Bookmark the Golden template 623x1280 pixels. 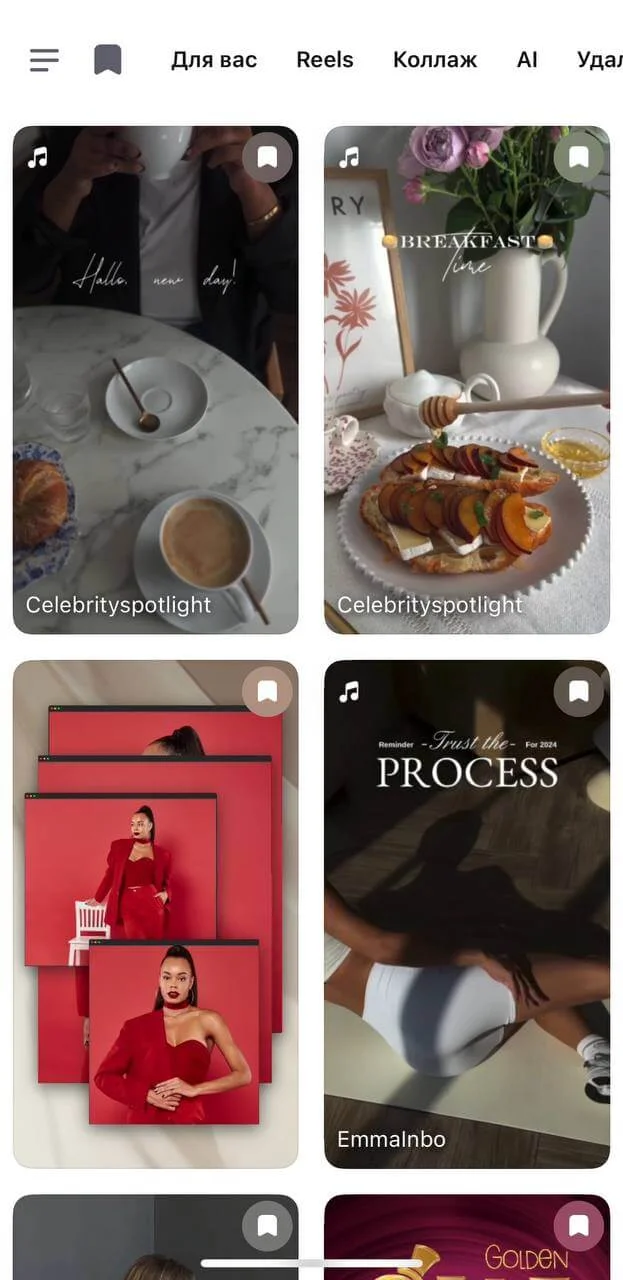[579, 1225]
